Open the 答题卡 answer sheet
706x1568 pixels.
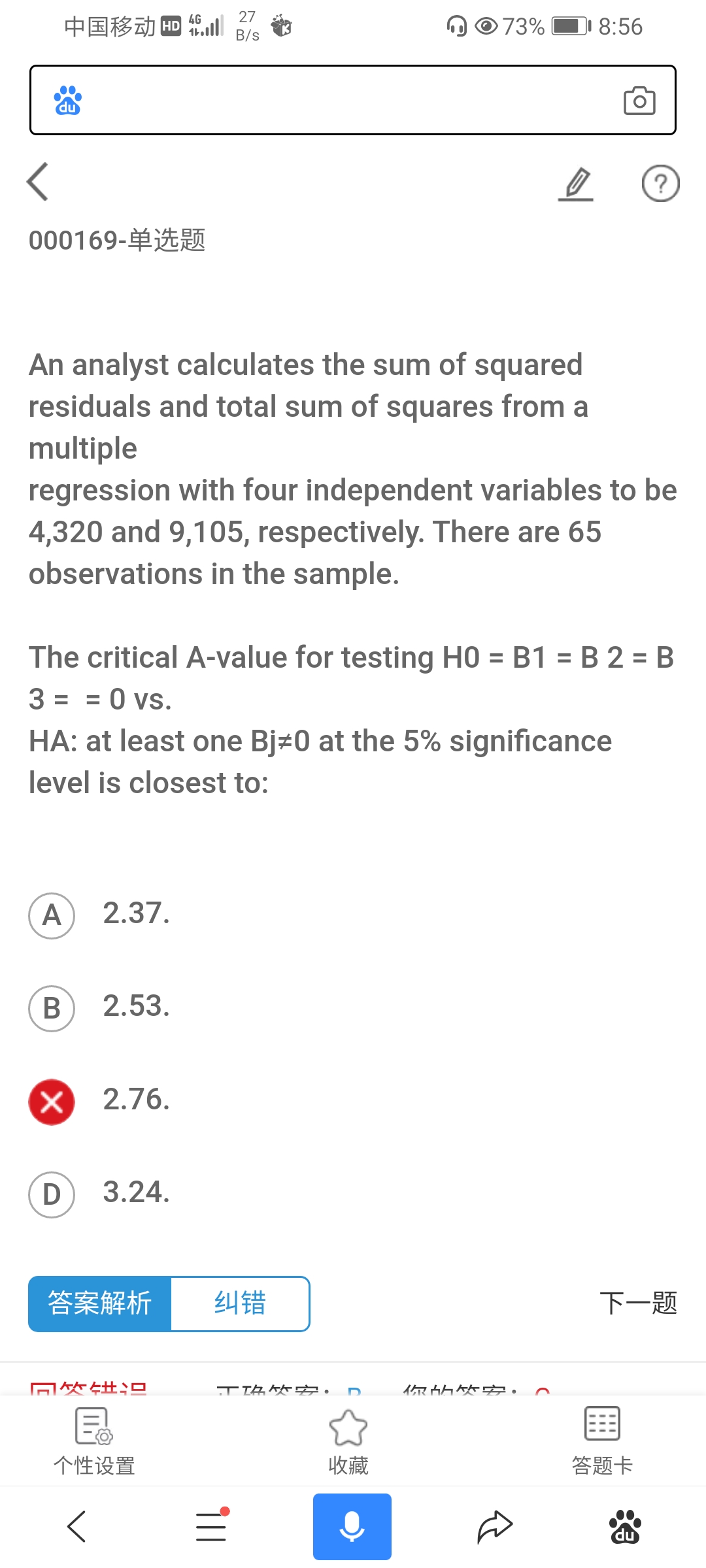tap(602, 1440)
